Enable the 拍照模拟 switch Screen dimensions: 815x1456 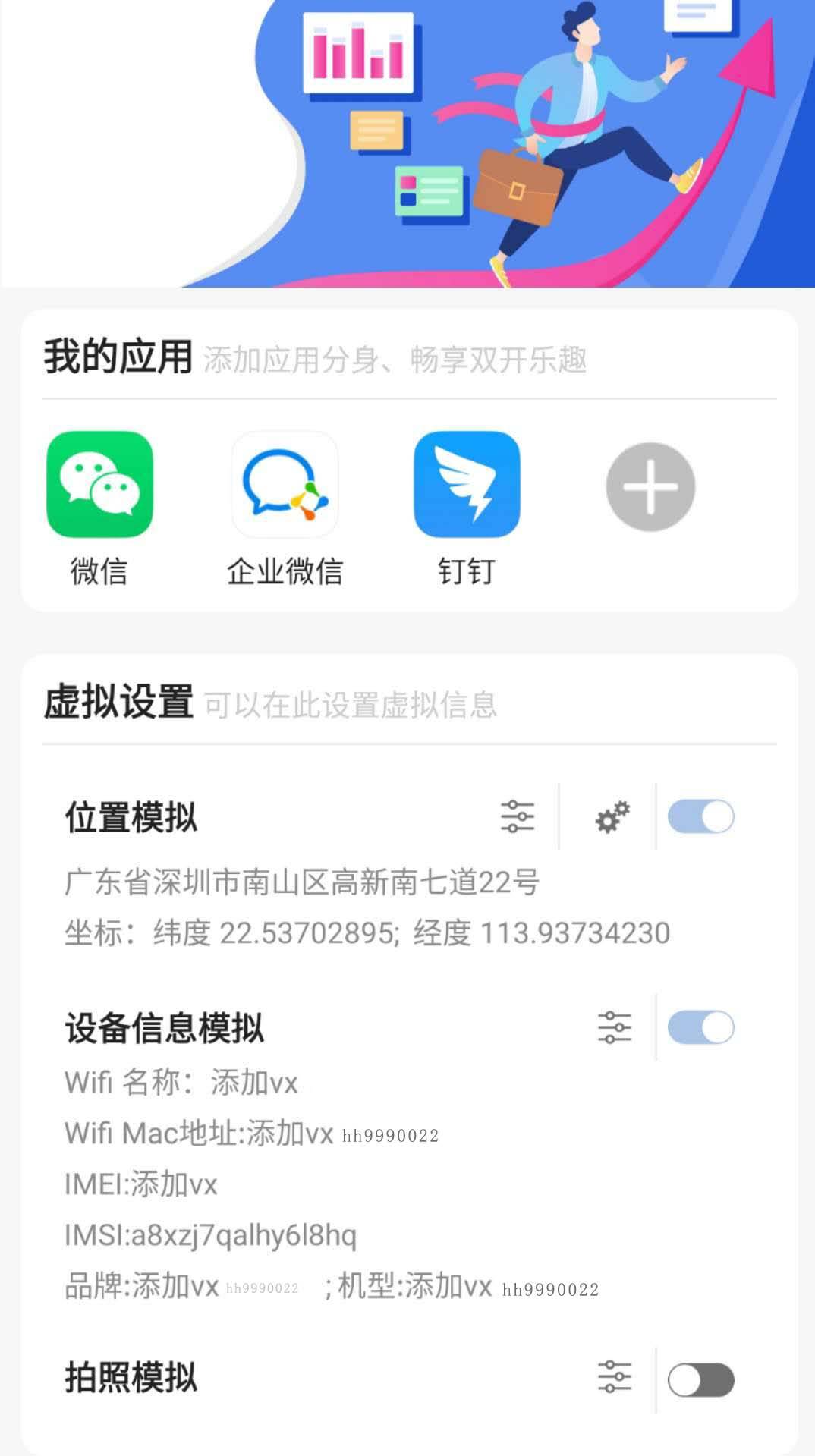click(x=700, y=1379)
